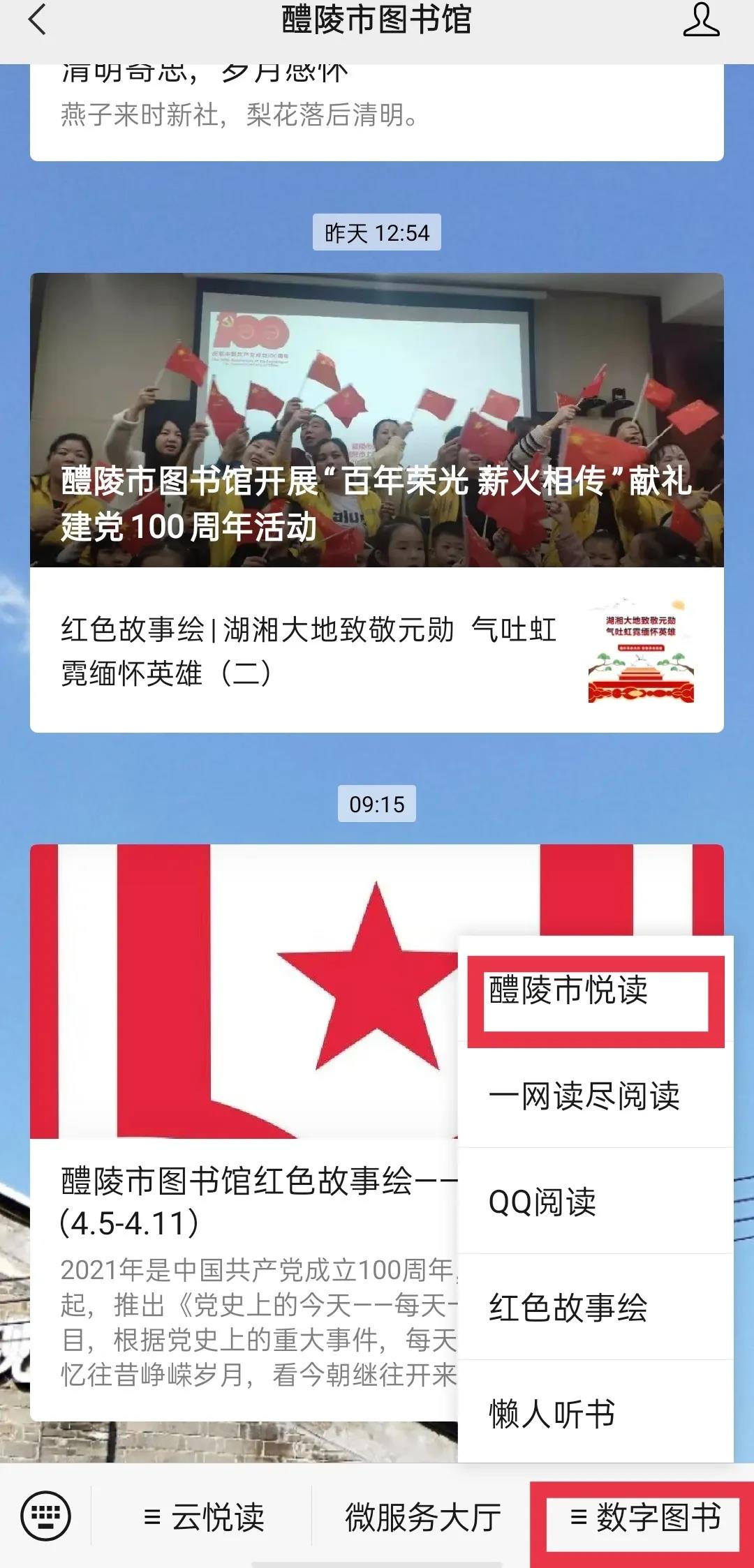Open 微服务大厅 from the bottom bar

(422, 1517)
